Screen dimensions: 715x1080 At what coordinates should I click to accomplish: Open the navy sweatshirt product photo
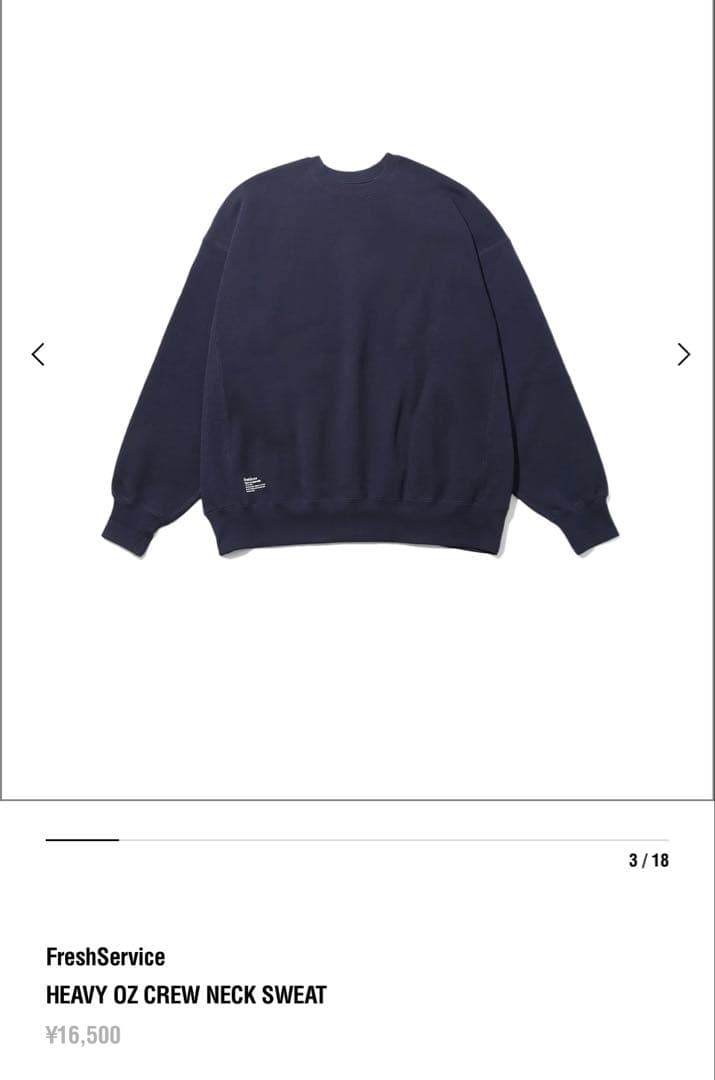360,355
